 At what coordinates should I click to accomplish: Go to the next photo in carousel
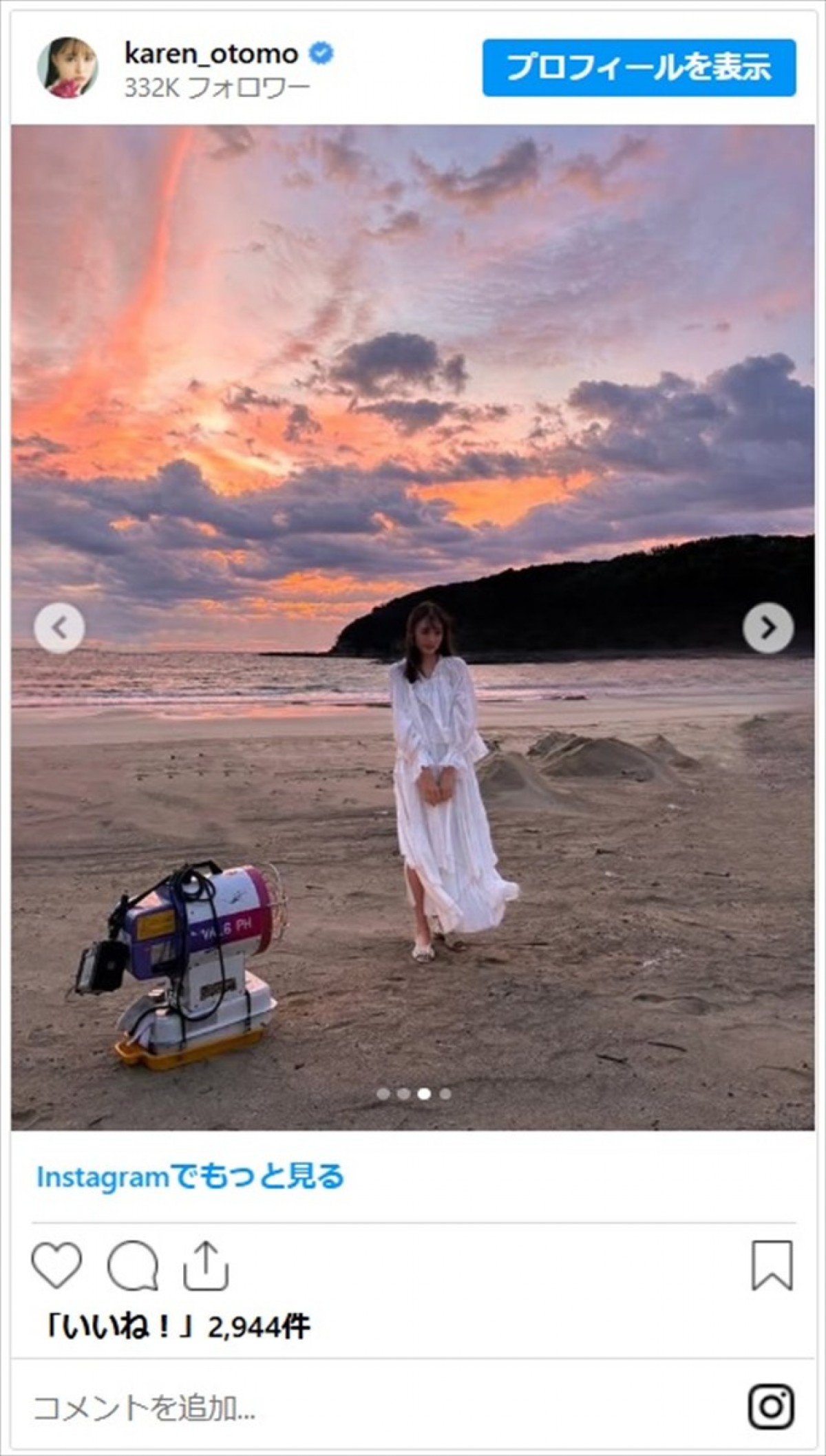click(767, 628)
